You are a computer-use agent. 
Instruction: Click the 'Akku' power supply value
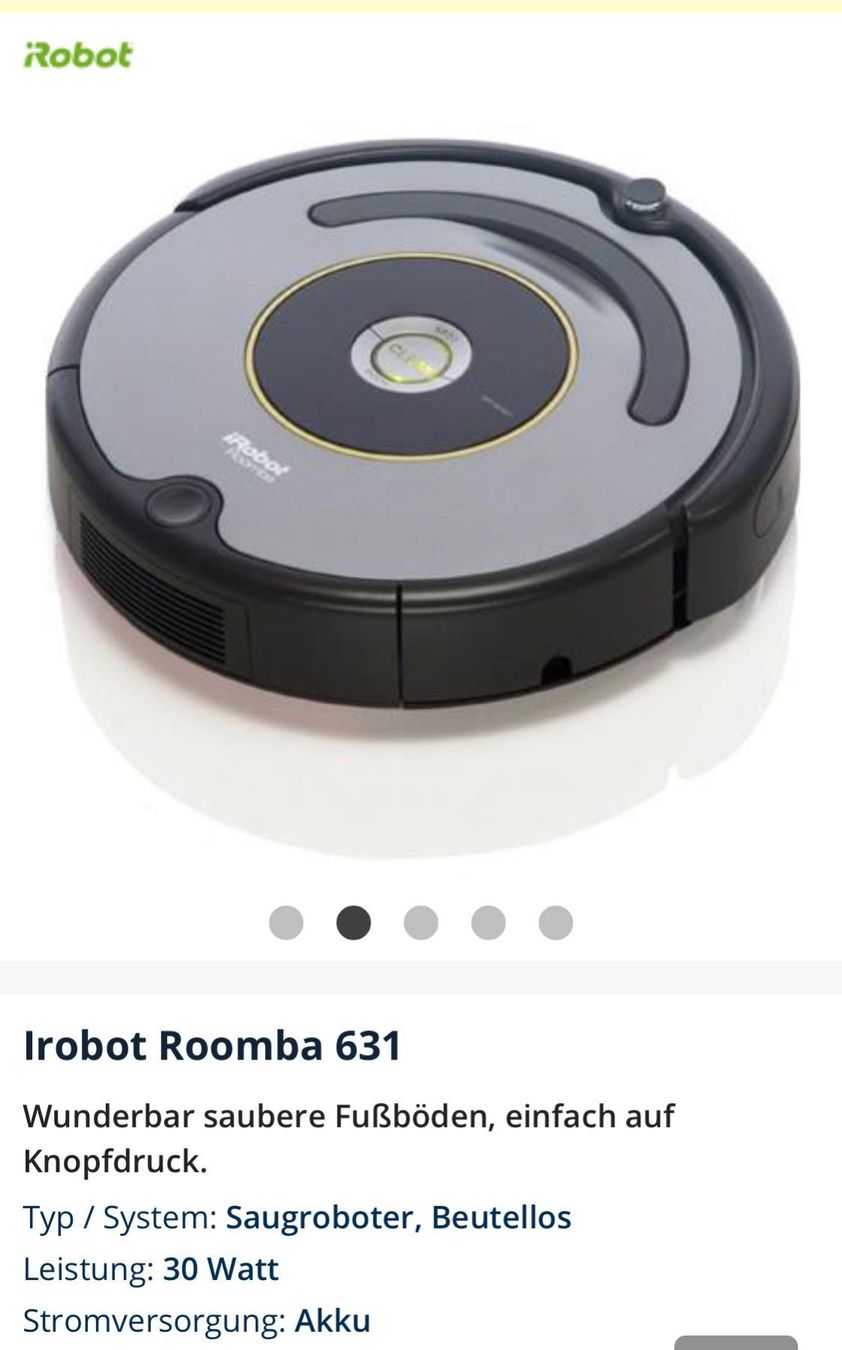[x=331, y=1320]
